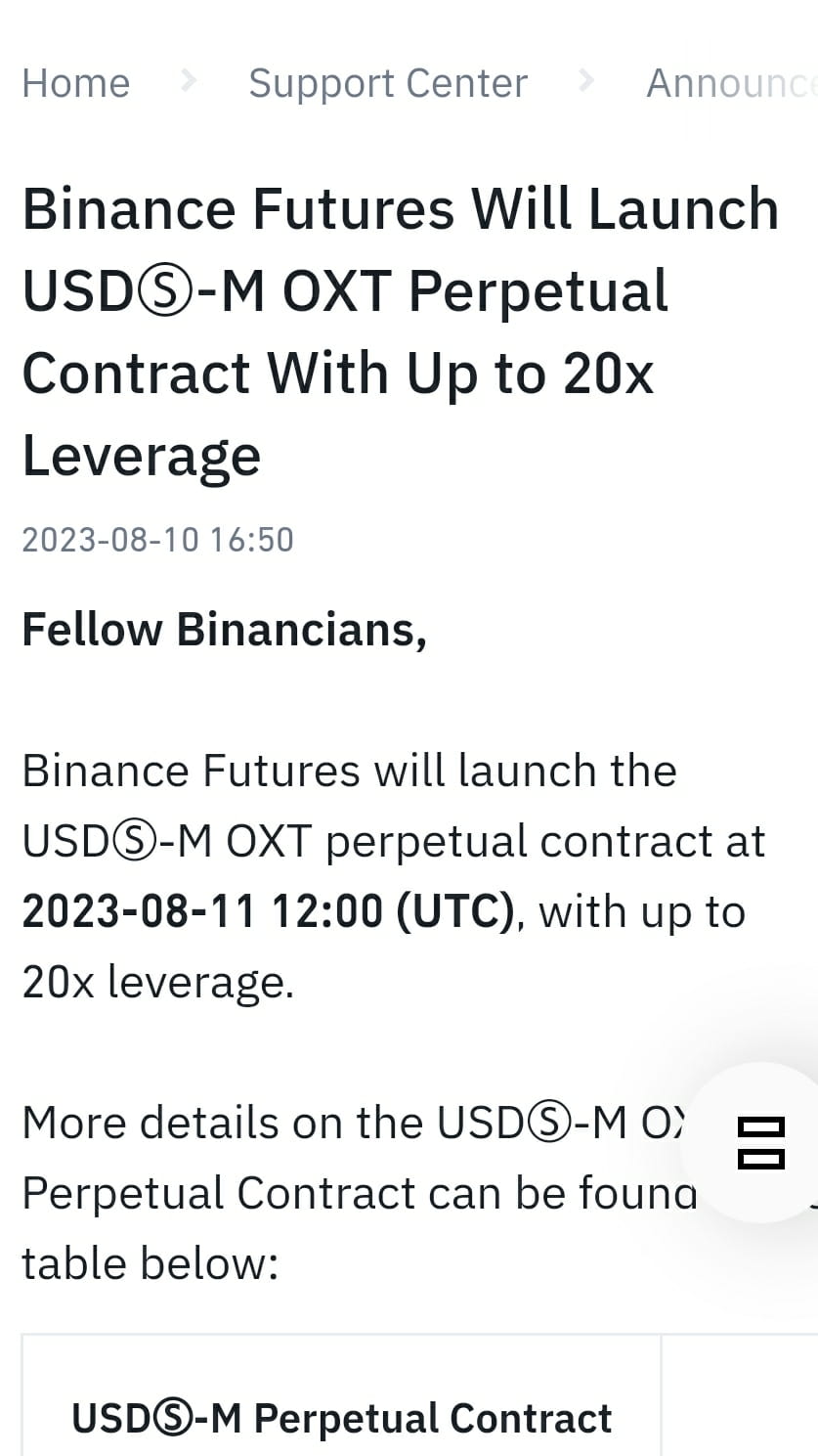Navigate to Home via breadcrumb

coord(75,82)
